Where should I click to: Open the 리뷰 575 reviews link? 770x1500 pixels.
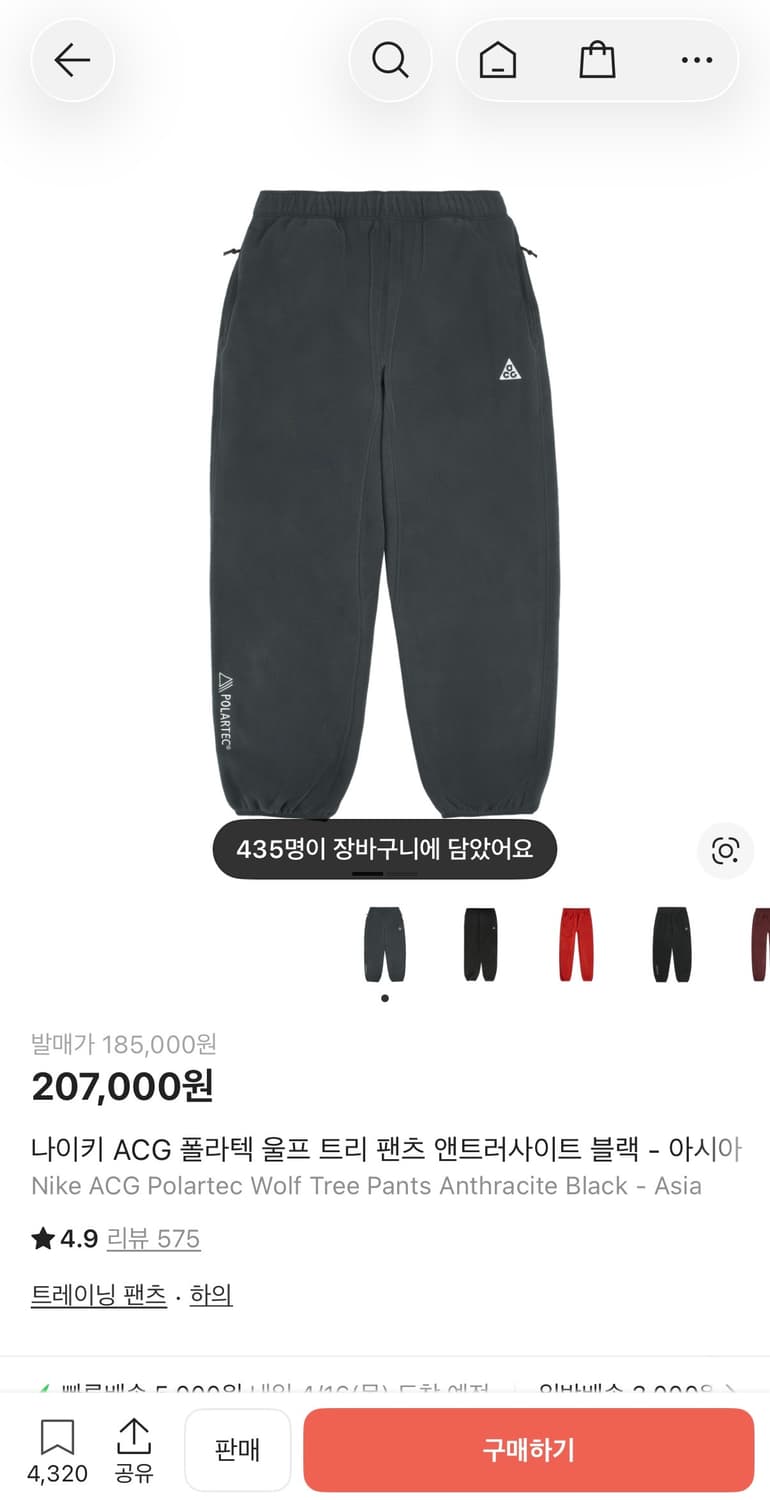point(153,1239)
